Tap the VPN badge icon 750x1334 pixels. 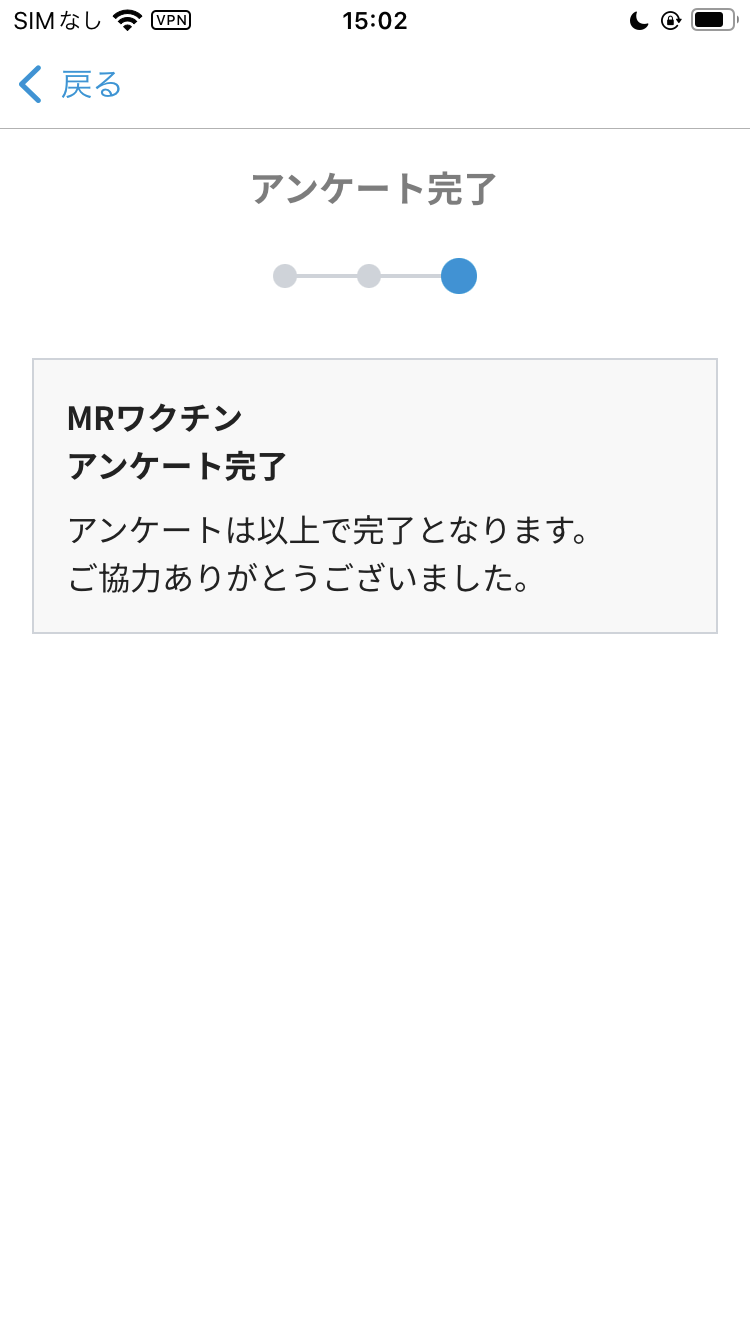coord(170,19)
